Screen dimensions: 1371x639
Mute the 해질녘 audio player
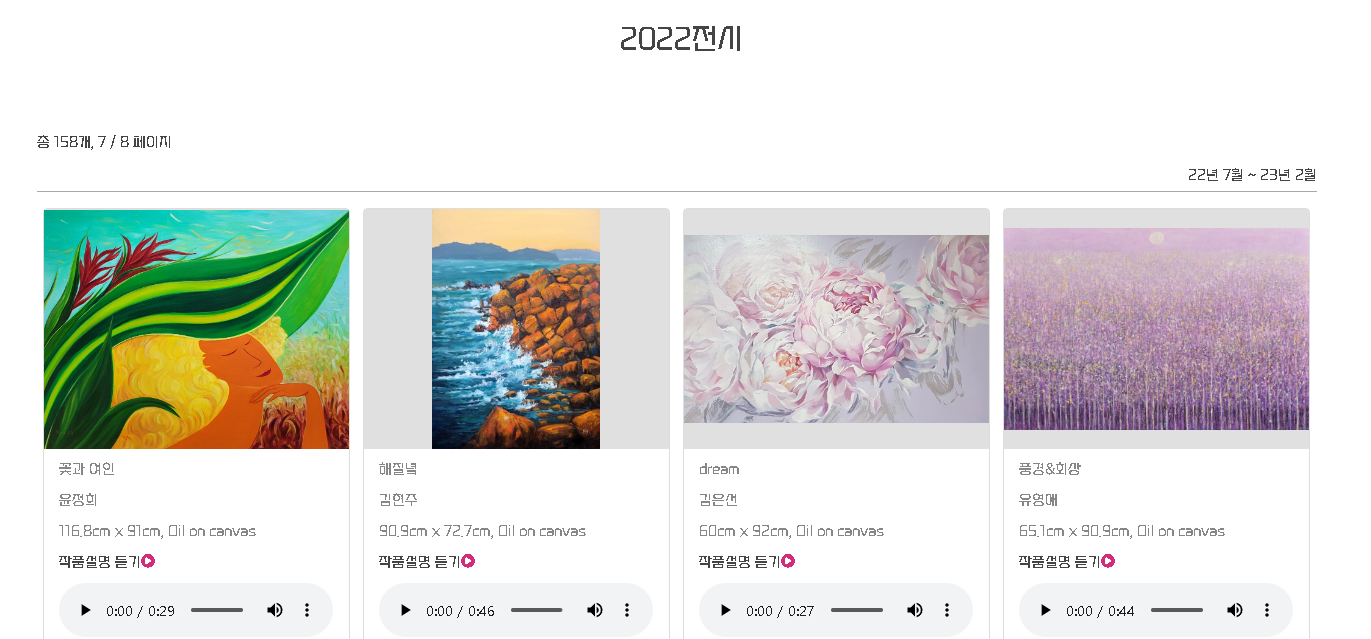tap(595, 610)
